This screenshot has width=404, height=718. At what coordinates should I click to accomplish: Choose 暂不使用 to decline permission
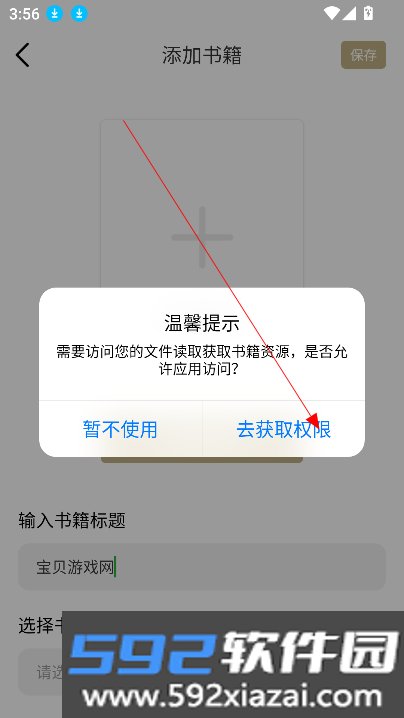tap(120, 430)
